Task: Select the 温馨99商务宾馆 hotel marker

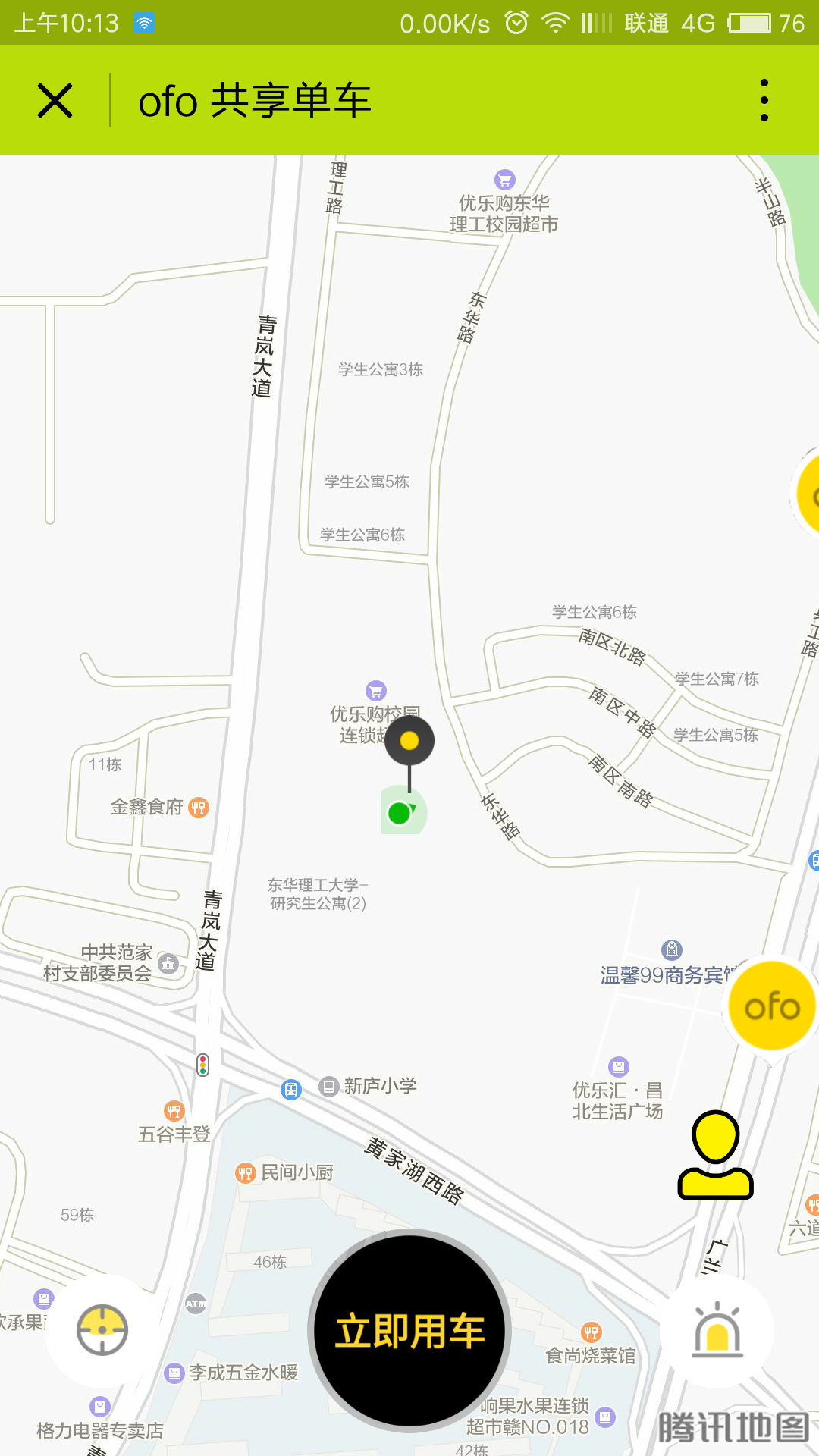Action: (670, 949)
